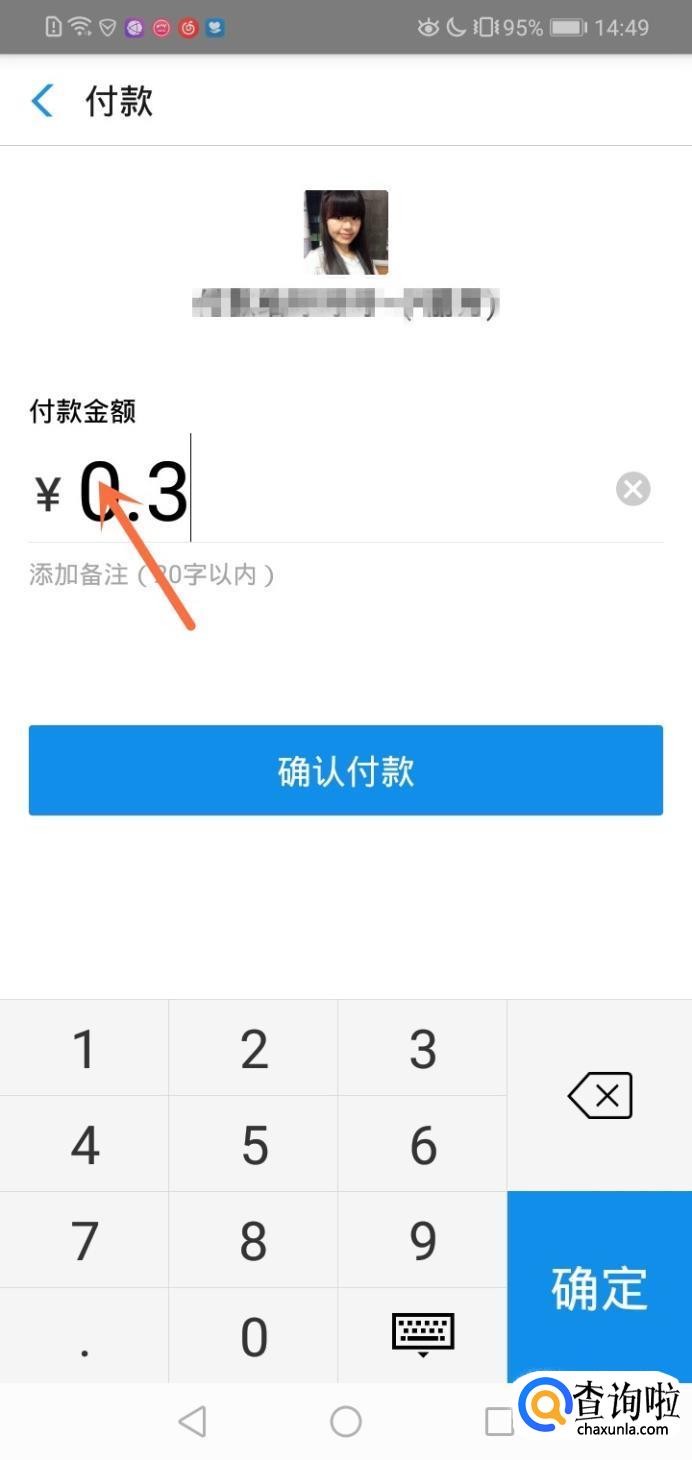
Task: Delete last digit with backspace key
Action: point(600,1096)
